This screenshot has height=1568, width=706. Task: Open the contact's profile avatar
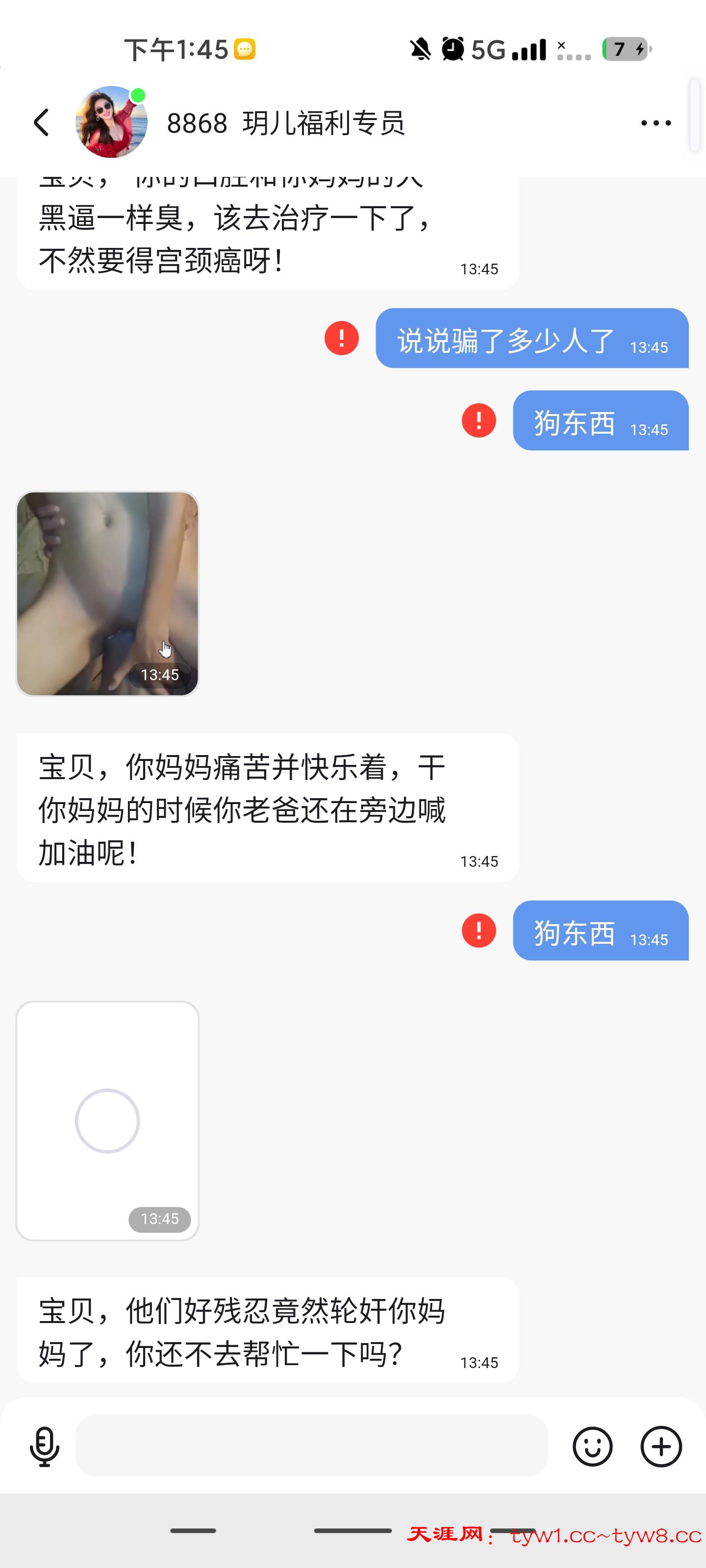pos(111,122)
